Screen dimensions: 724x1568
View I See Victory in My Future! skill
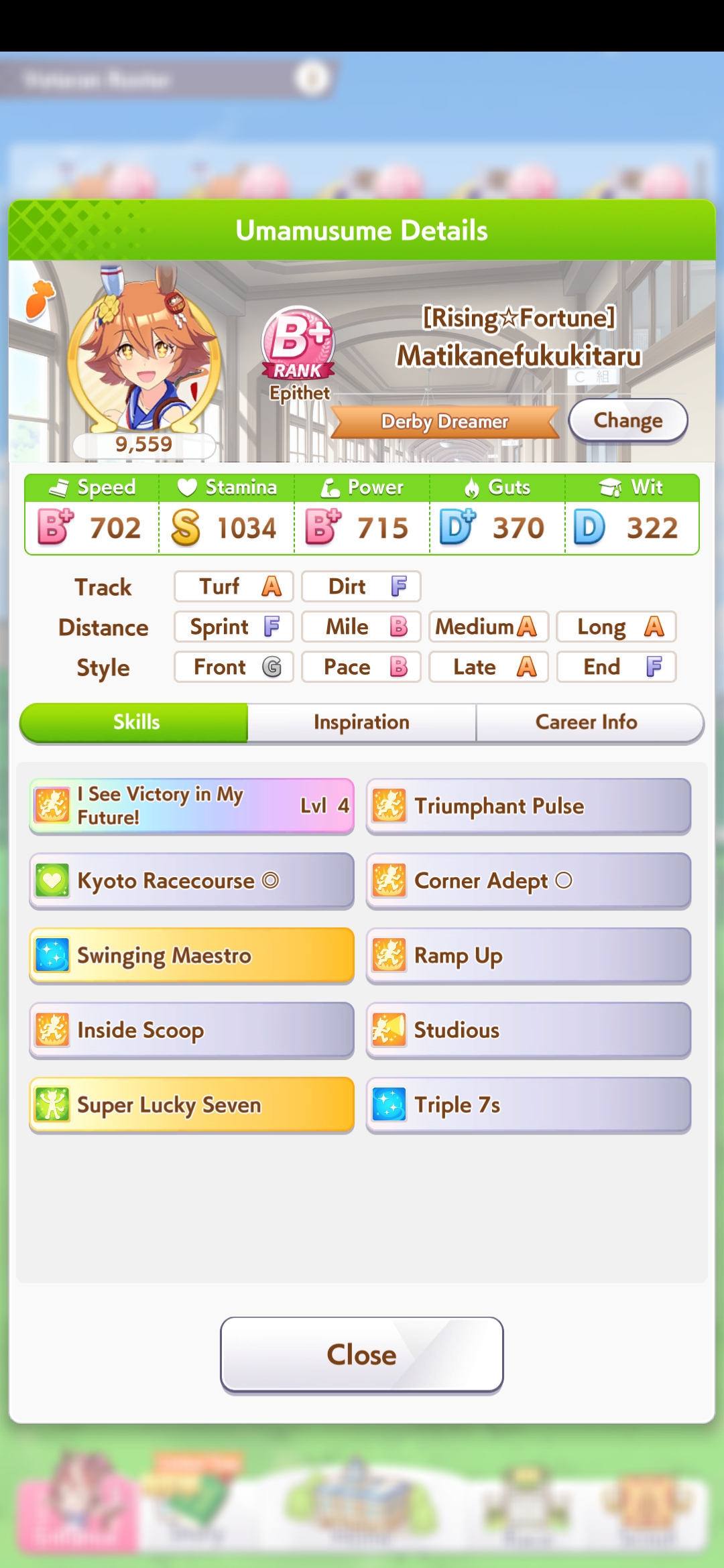click(192, 805)
